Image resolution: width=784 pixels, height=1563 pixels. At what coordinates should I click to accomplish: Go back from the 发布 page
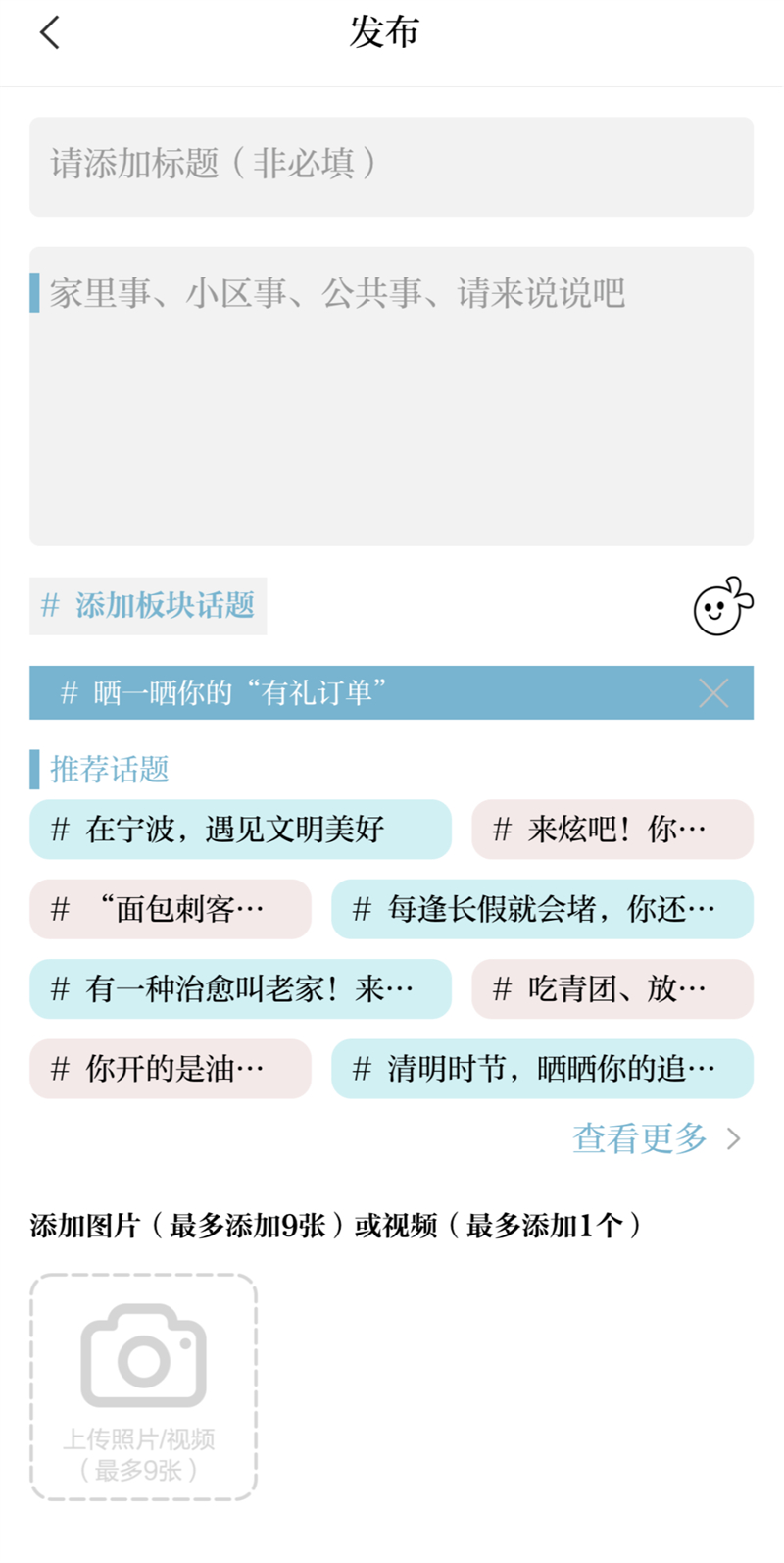49,32
